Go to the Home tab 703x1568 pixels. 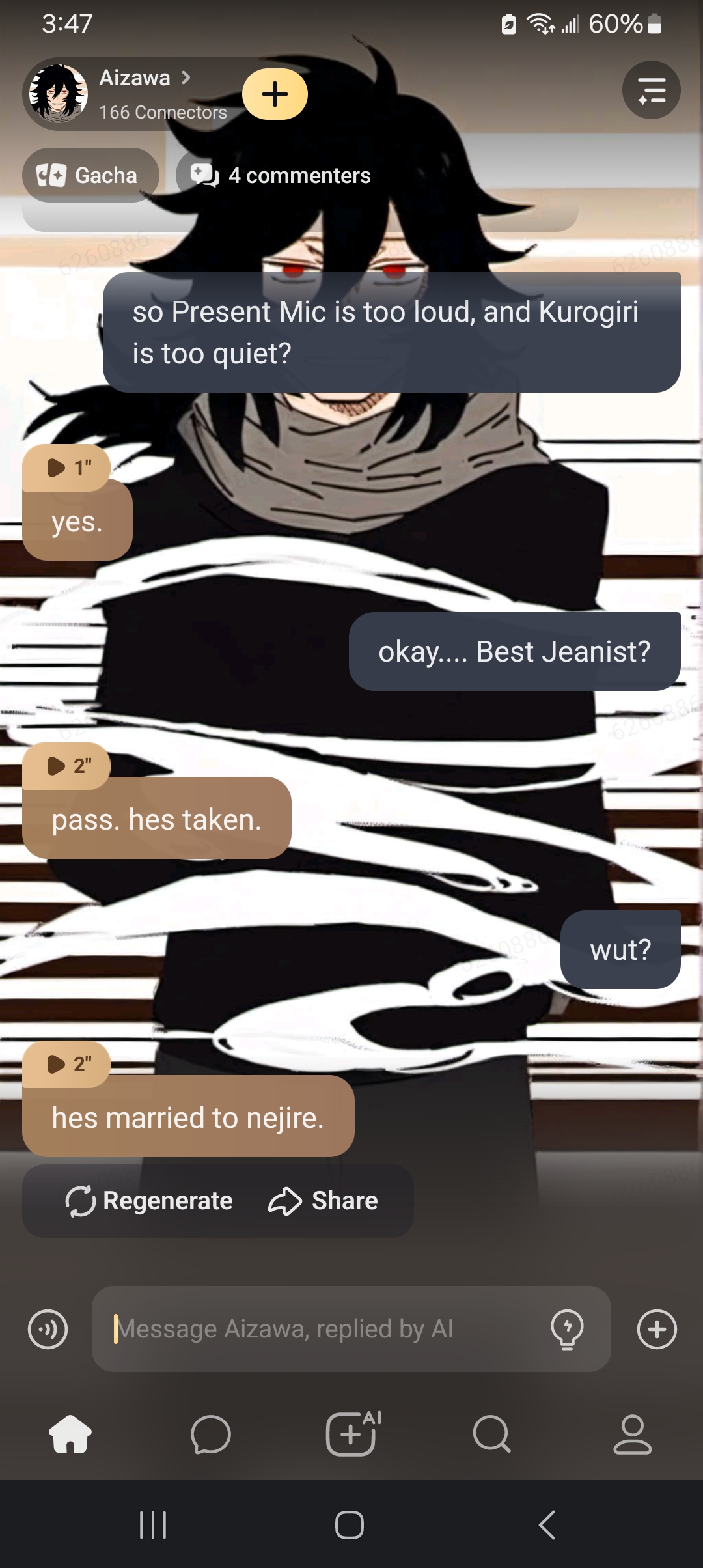(70, 1435)
